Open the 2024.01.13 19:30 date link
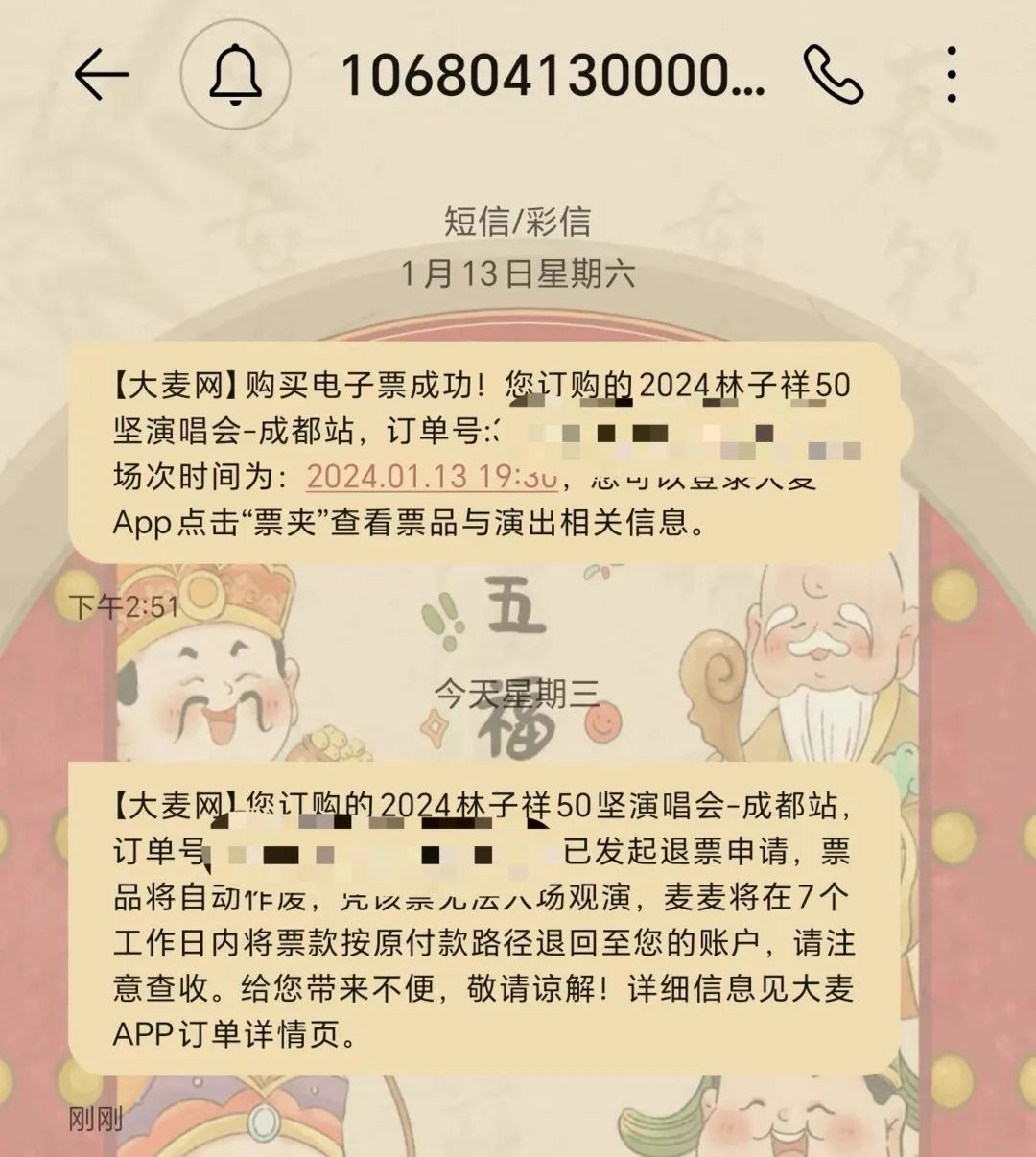Screen dimensions: 1036x1157 [x=431, y=476]
